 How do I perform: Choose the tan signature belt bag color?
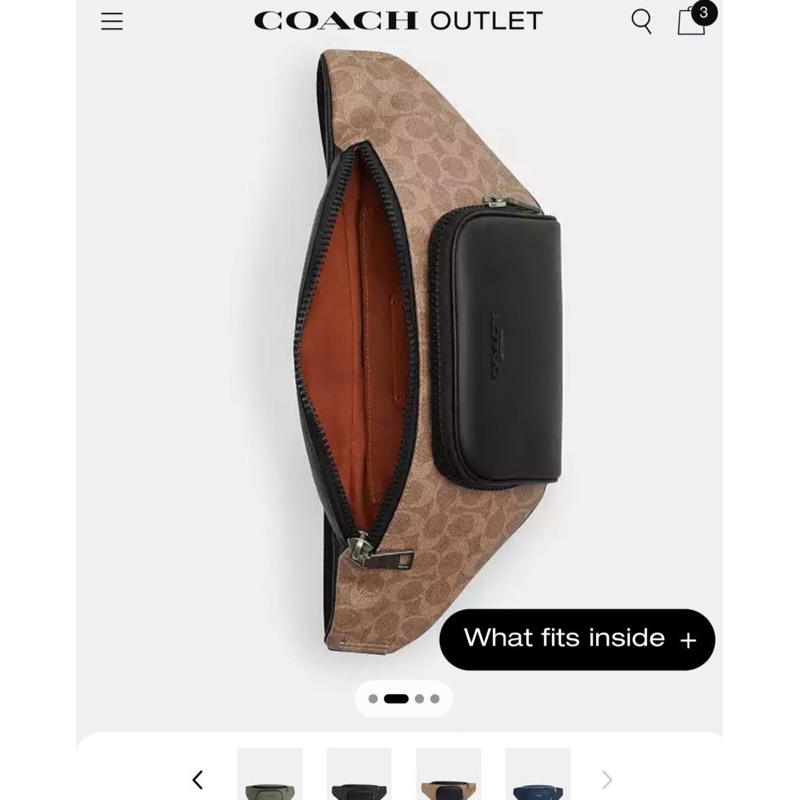[448, 775]
